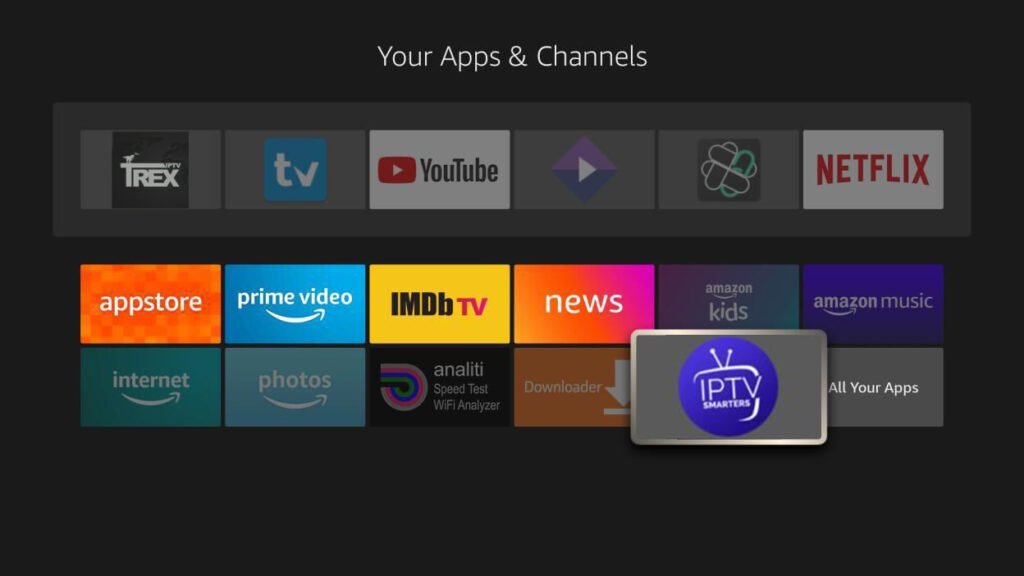Open YouTube from recent apps
1024x576 pixels.
click(x=439, y=170)
